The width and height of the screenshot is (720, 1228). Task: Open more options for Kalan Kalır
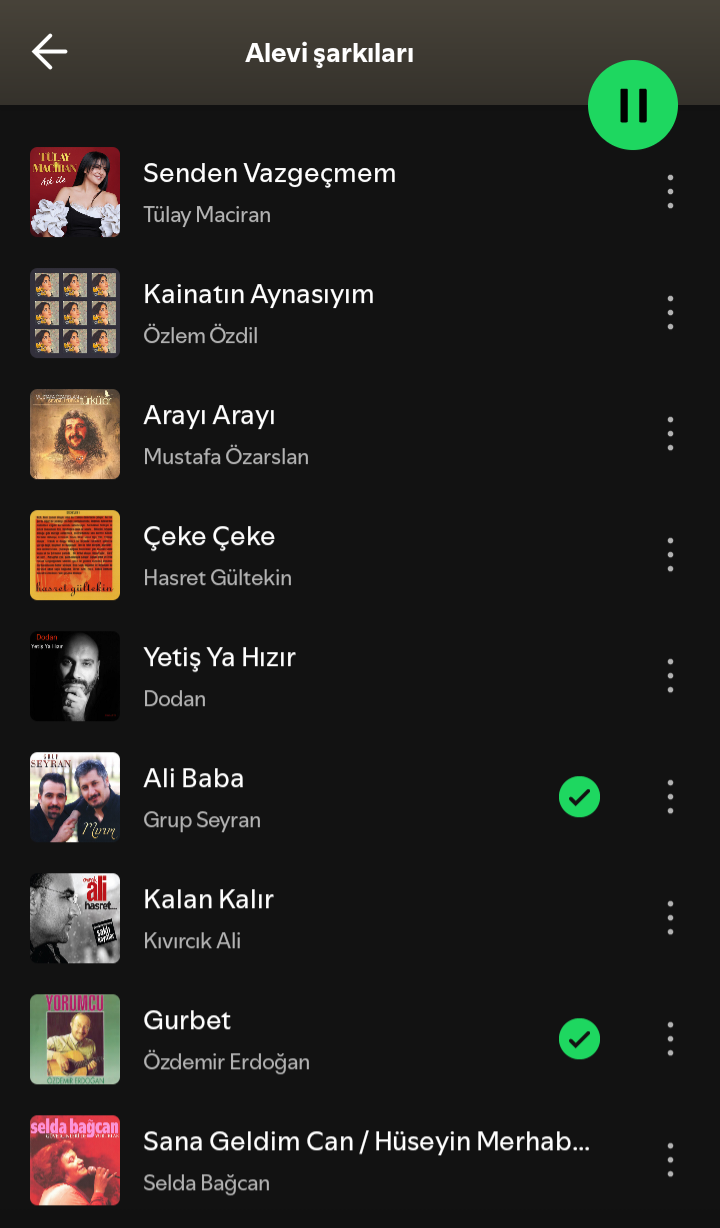point(670,918)
